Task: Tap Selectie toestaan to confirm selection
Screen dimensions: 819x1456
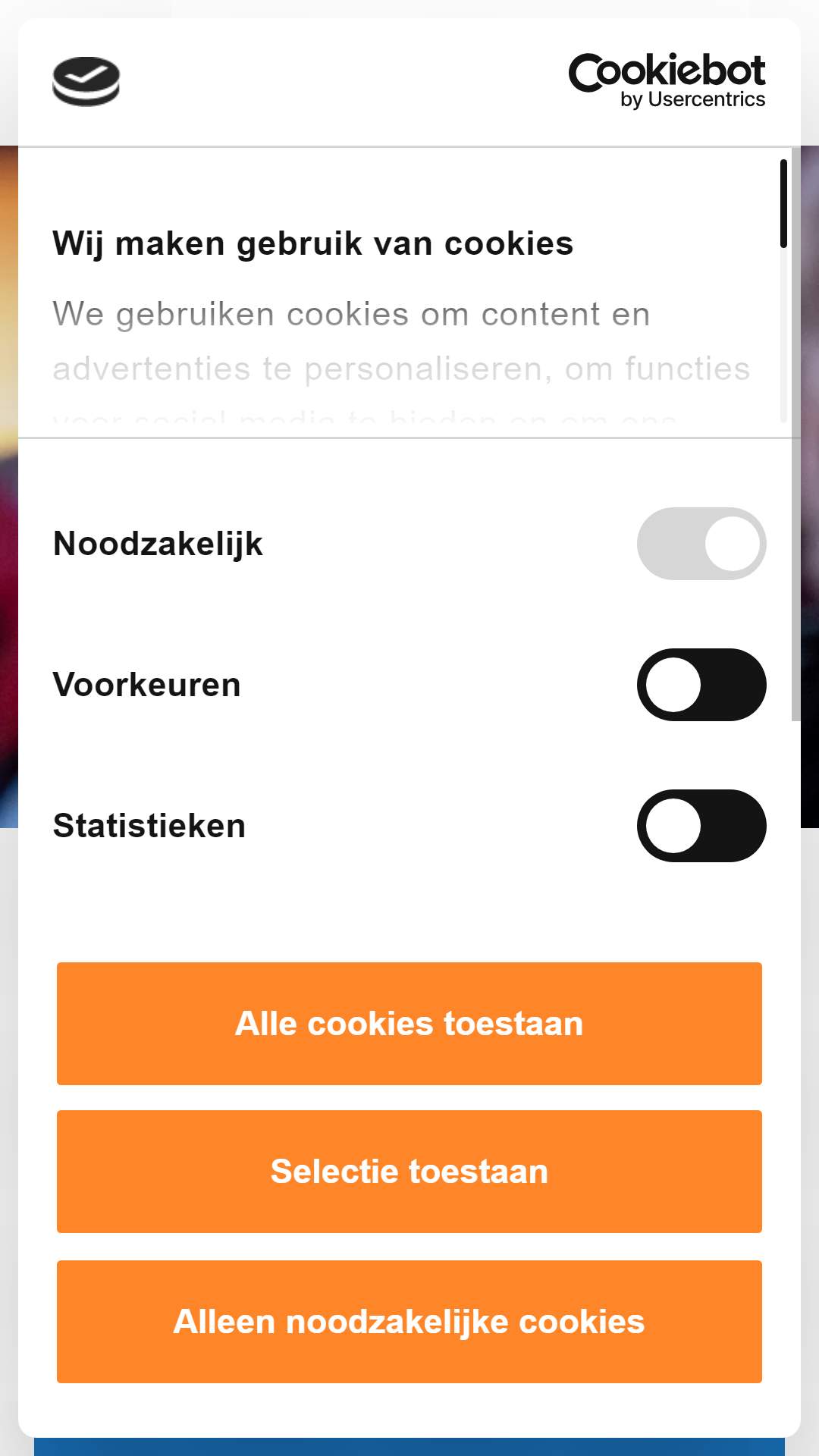Action: (409, 1171)
